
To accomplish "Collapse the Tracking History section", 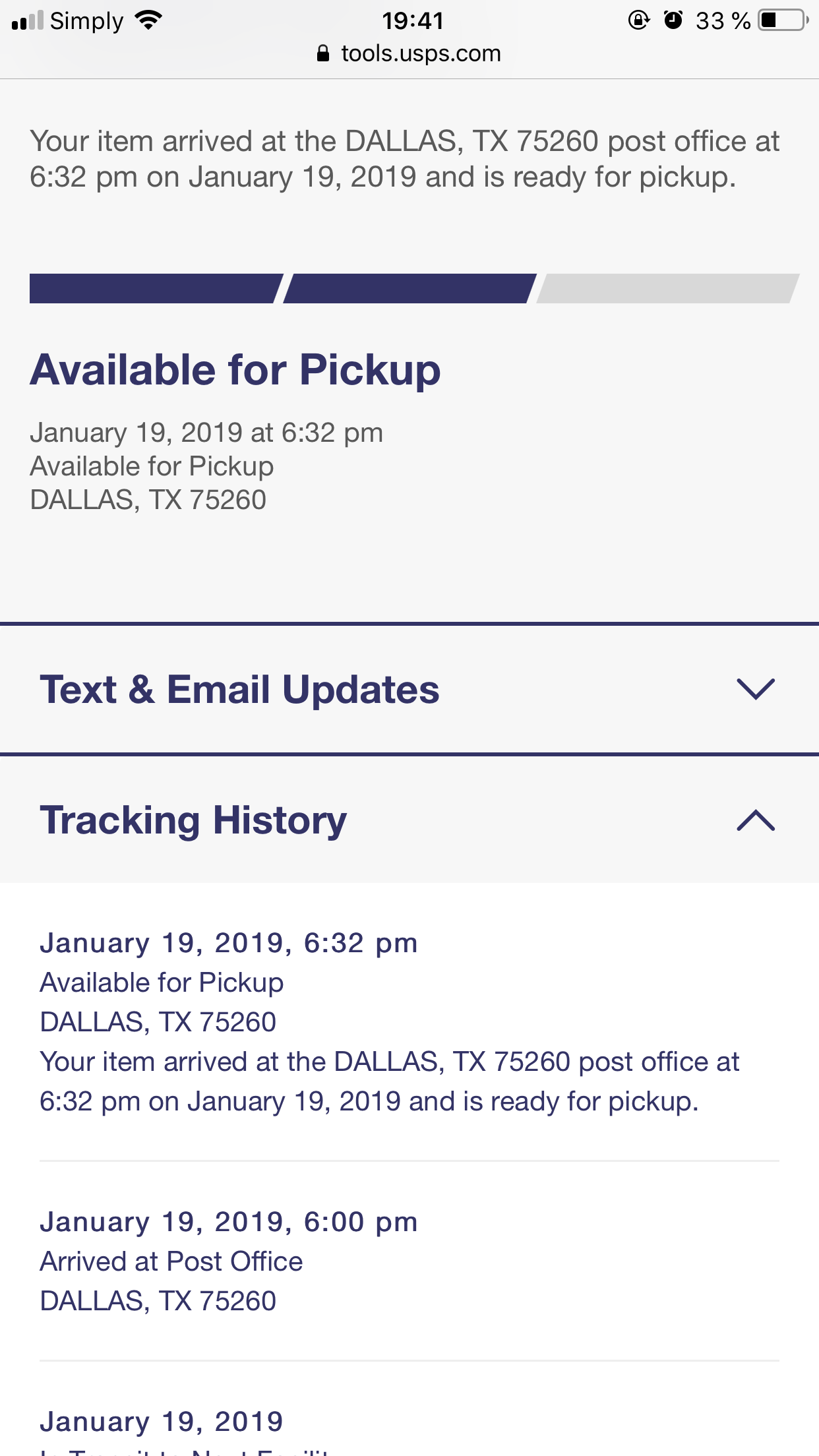I will [409, 820].
